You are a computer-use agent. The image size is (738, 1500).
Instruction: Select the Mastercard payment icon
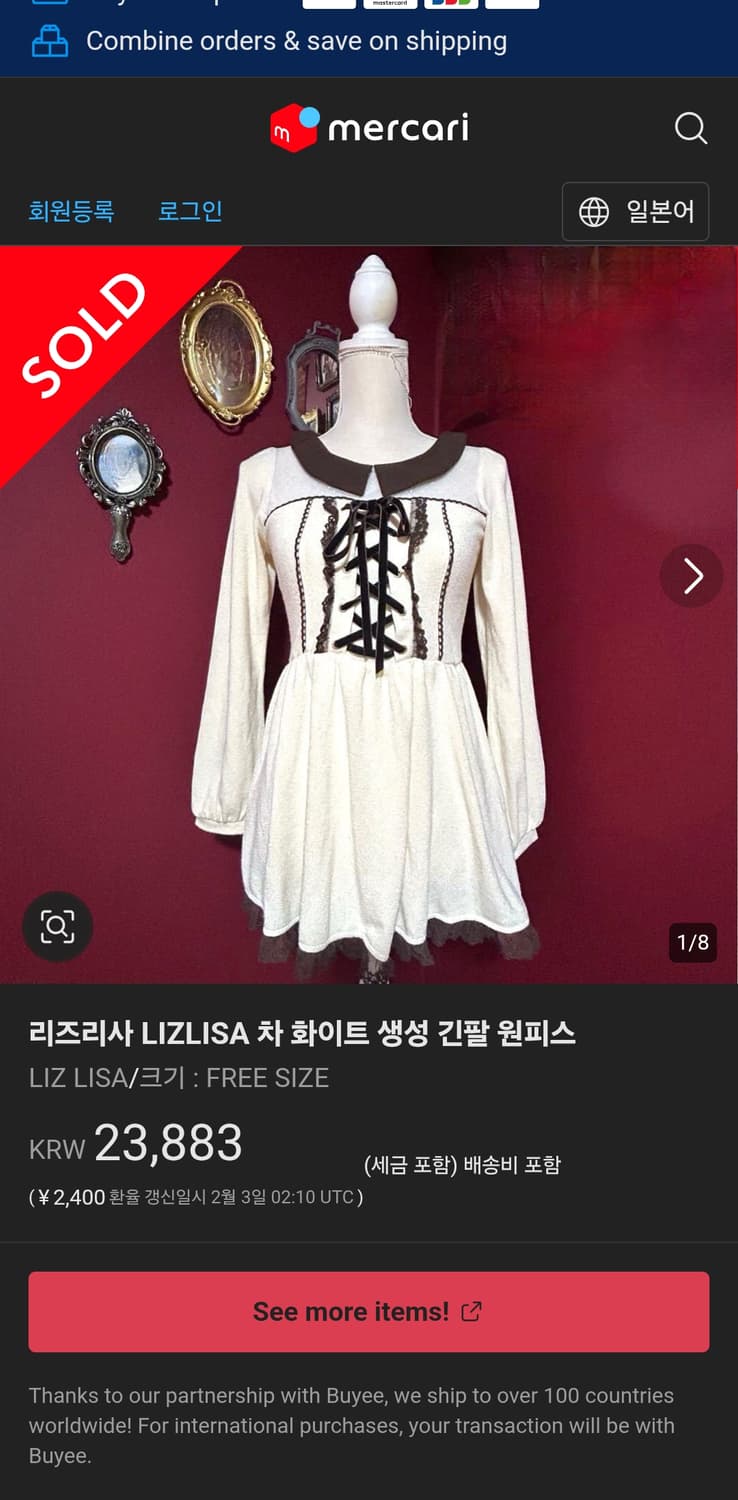point(390,3)
